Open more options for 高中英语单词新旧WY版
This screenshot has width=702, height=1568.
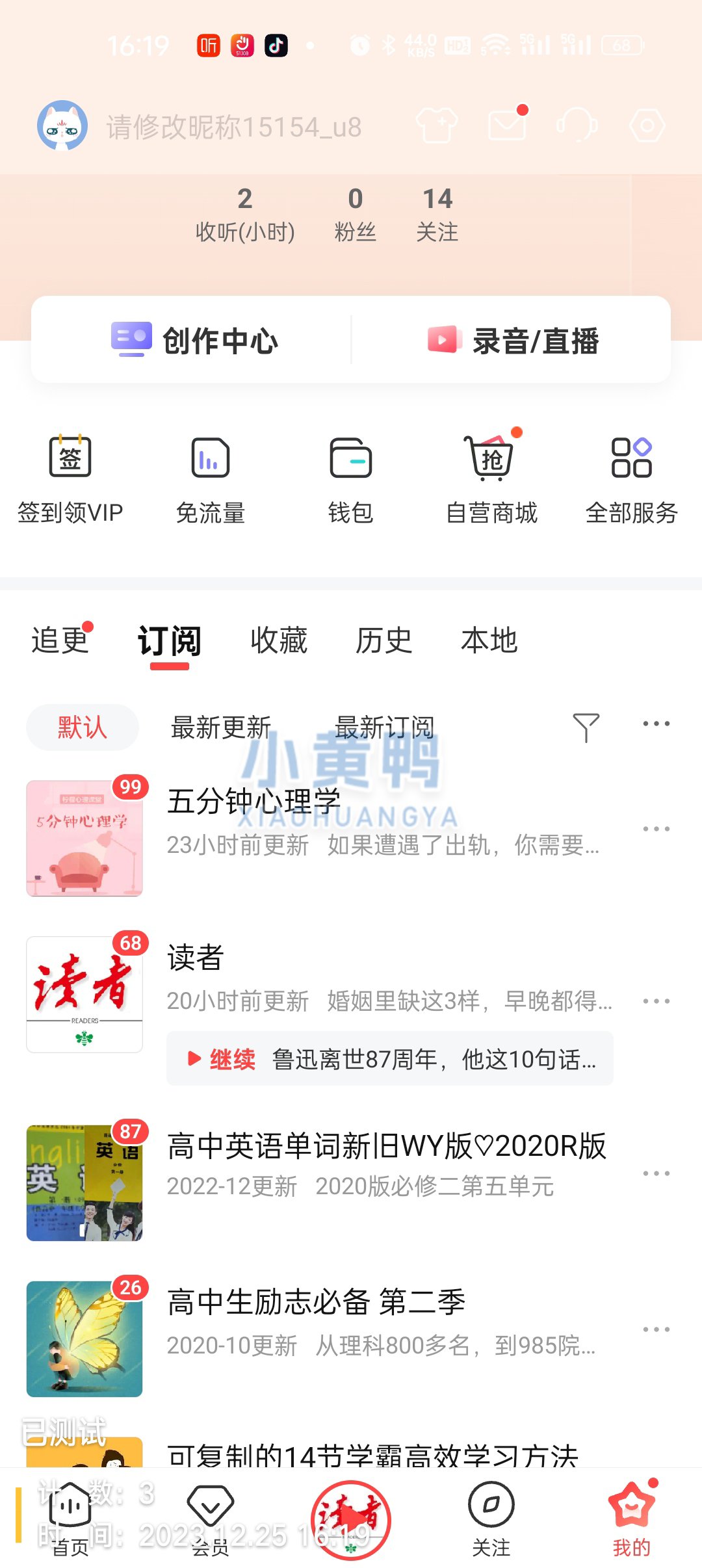656,1173
